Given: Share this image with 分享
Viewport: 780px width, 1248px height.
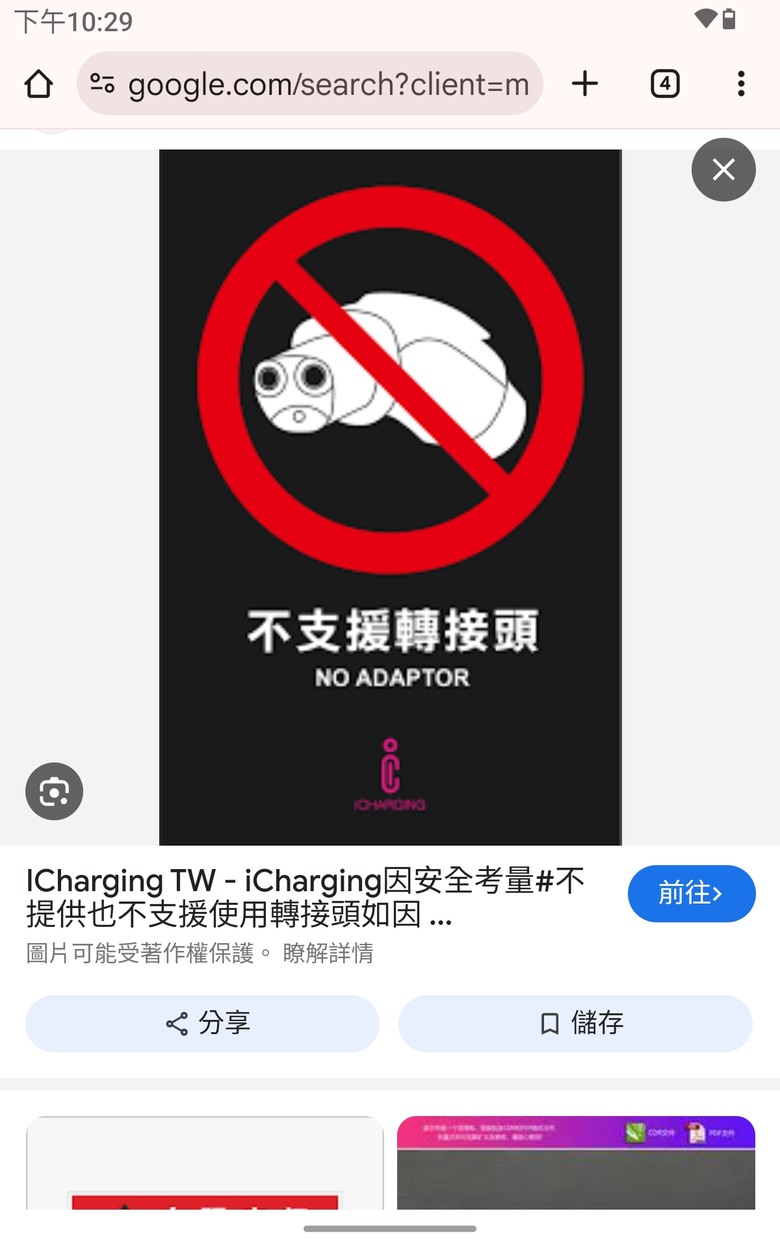Looking at the screenshot, I should pos(203,1023).
